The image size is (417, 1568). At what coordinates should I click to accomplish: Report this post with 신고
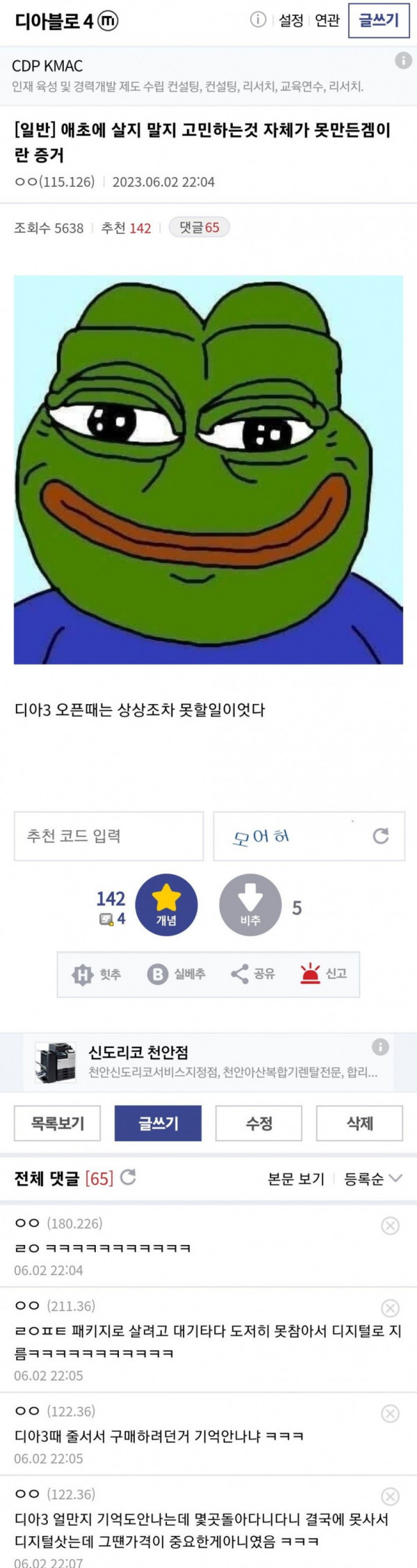323,974
